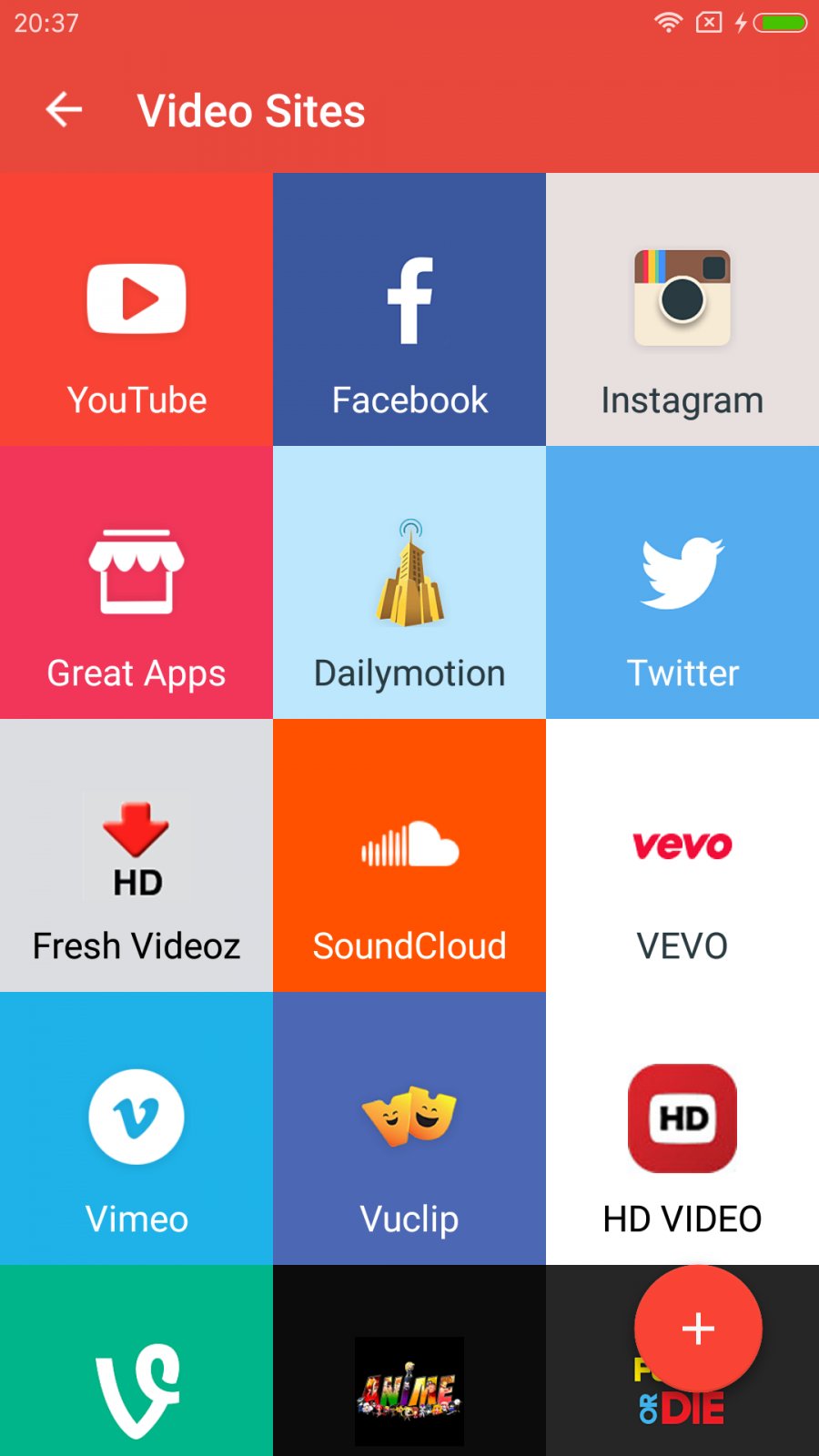
Task: Open the HD VIDEO tile
Action: (682, 1128)
